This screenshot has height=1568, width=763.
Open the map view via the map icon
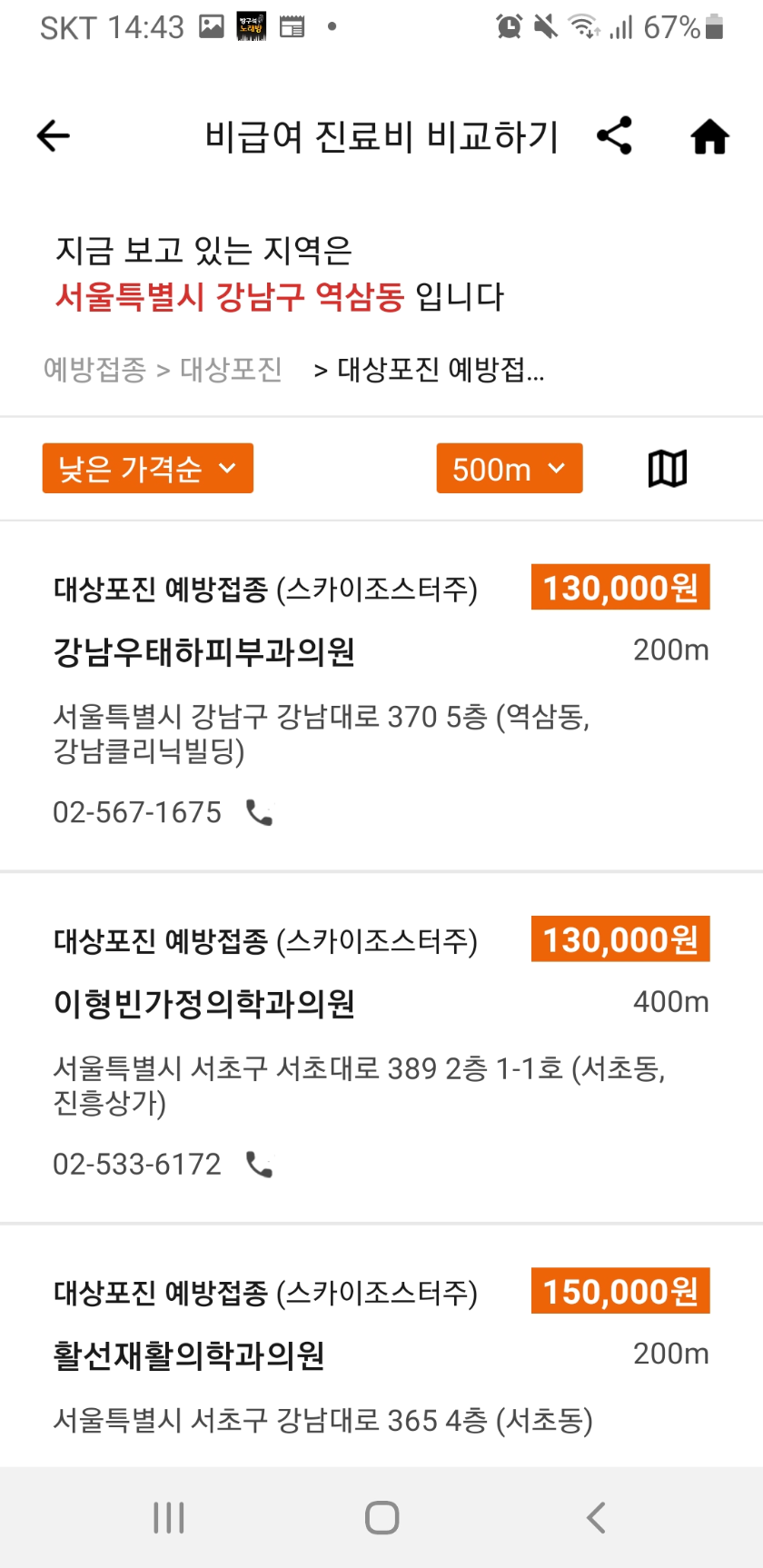tap(668, 468)
